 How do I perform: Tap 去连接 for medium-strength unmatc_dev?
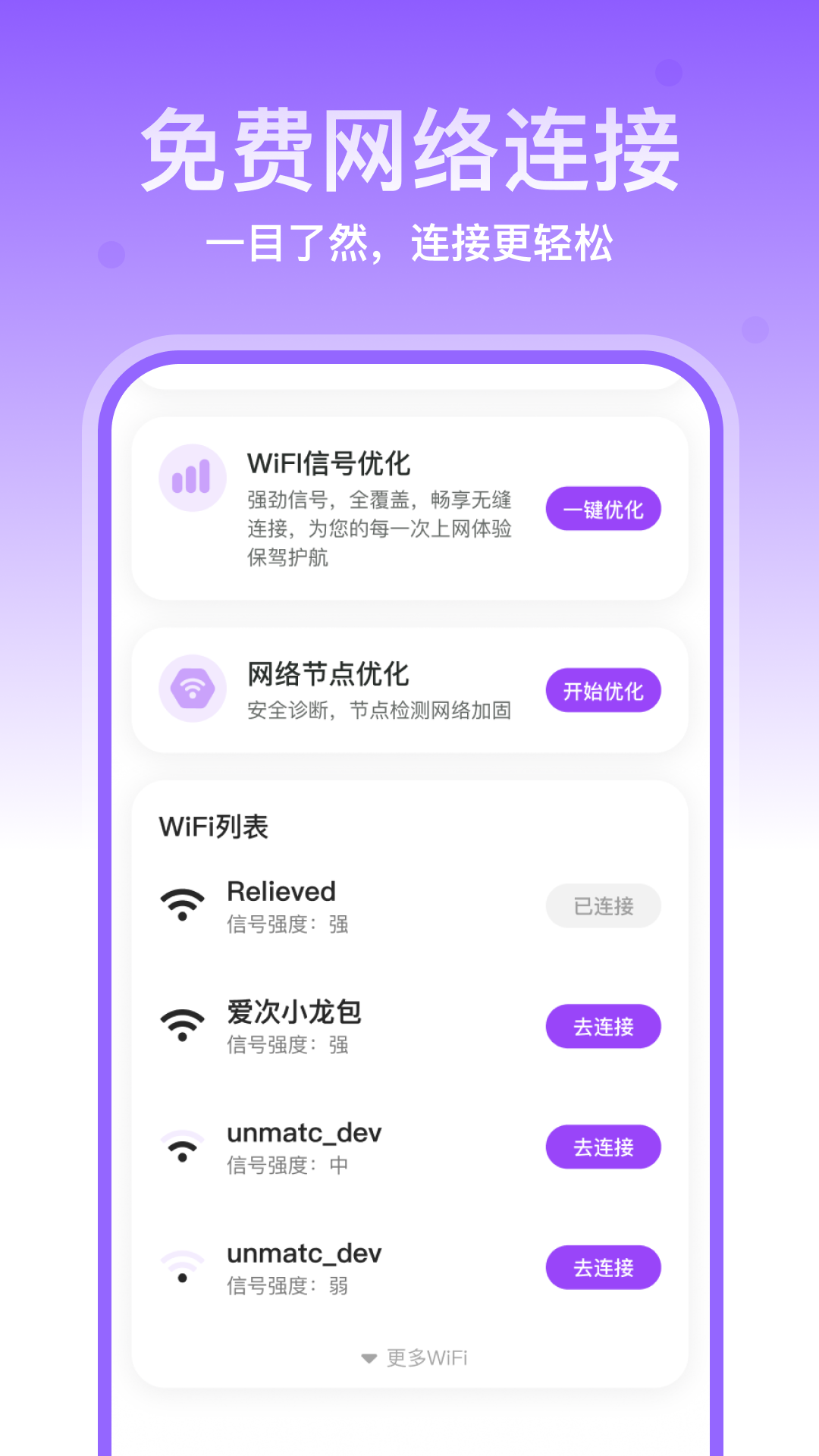(x=603, y=1147)
